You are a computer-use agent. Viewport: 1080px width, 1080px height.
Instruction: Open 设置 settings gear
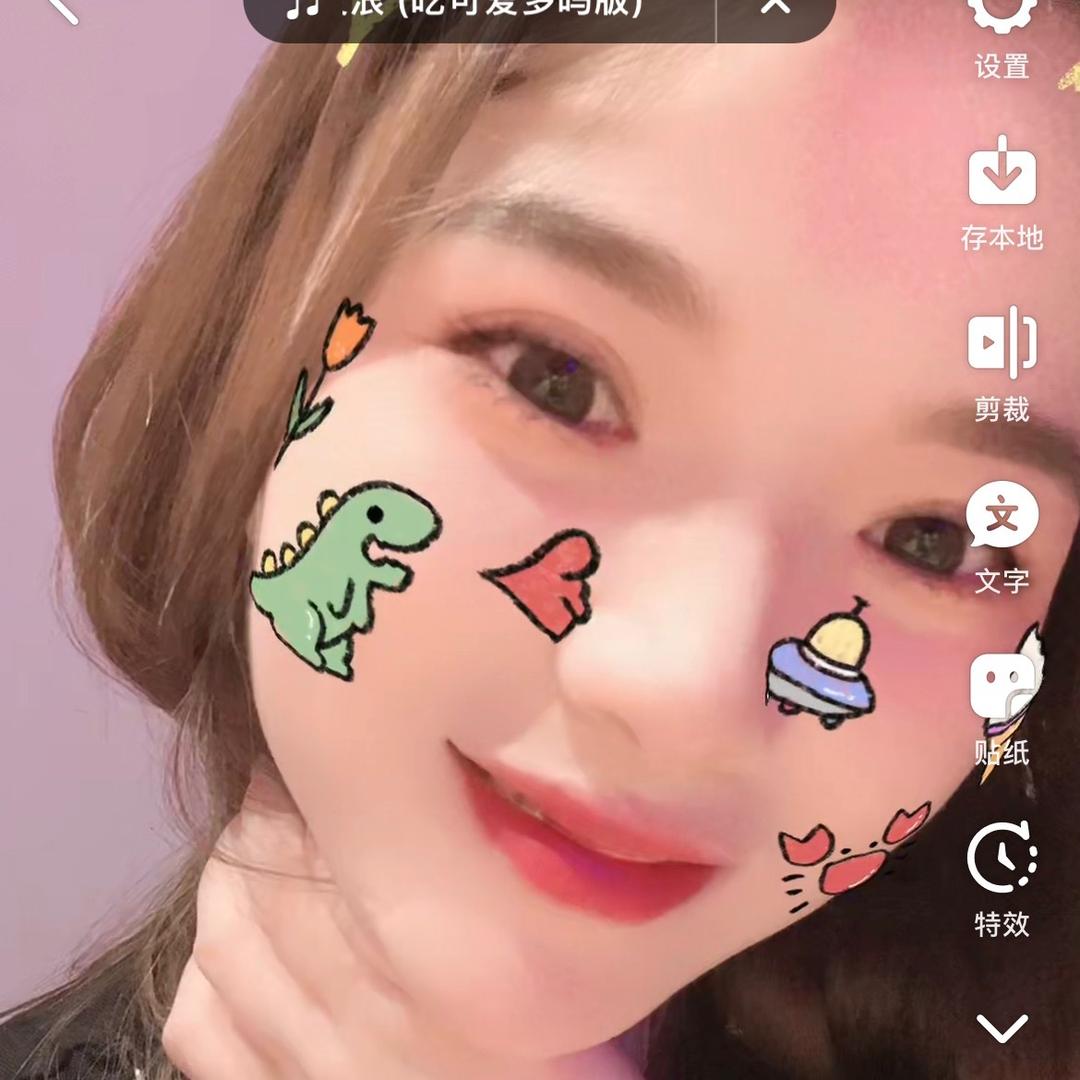(x=1002, y=30)
